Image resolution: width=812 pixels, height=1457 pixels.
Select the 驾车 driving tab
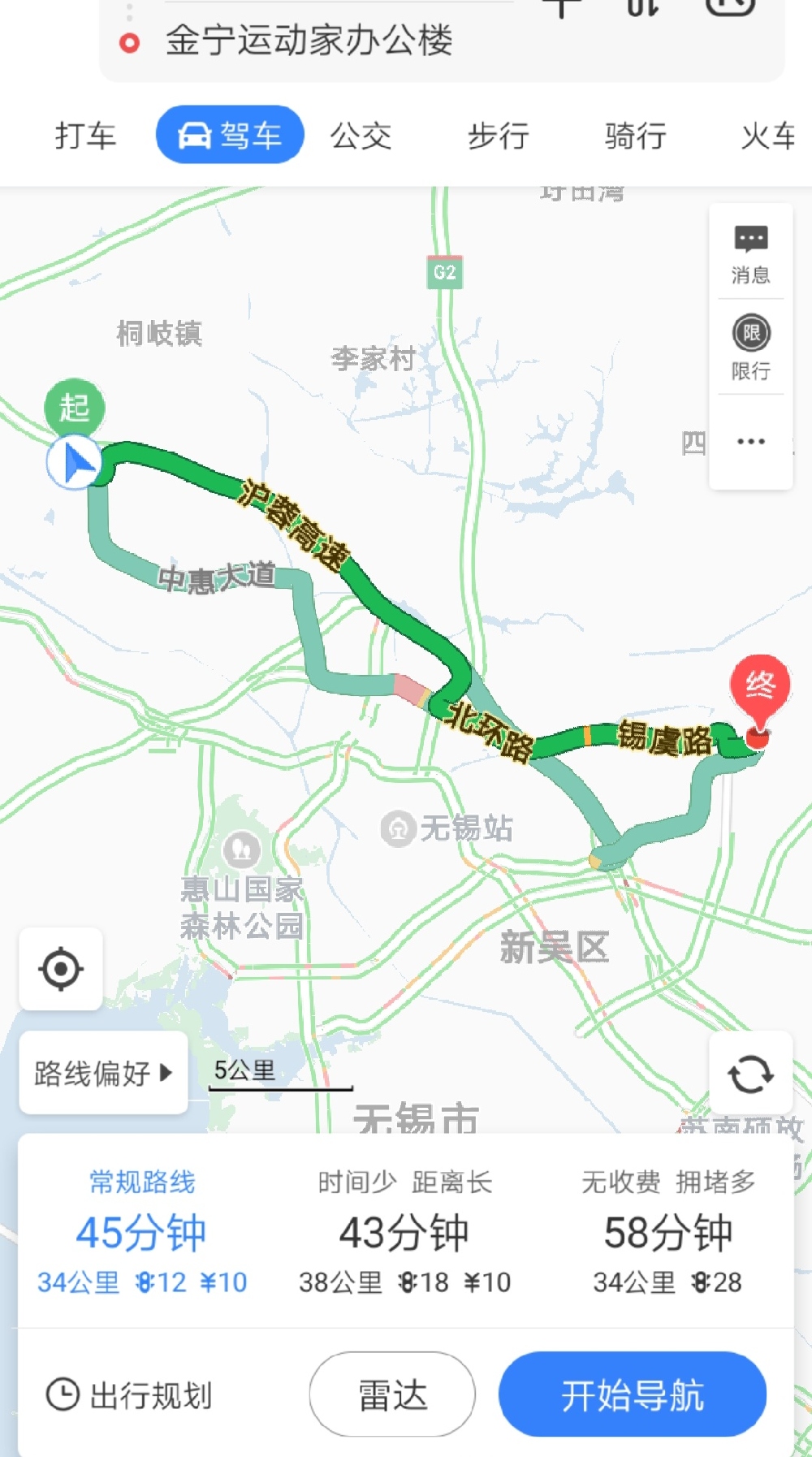pyautogui.click(x=230, y=135)
